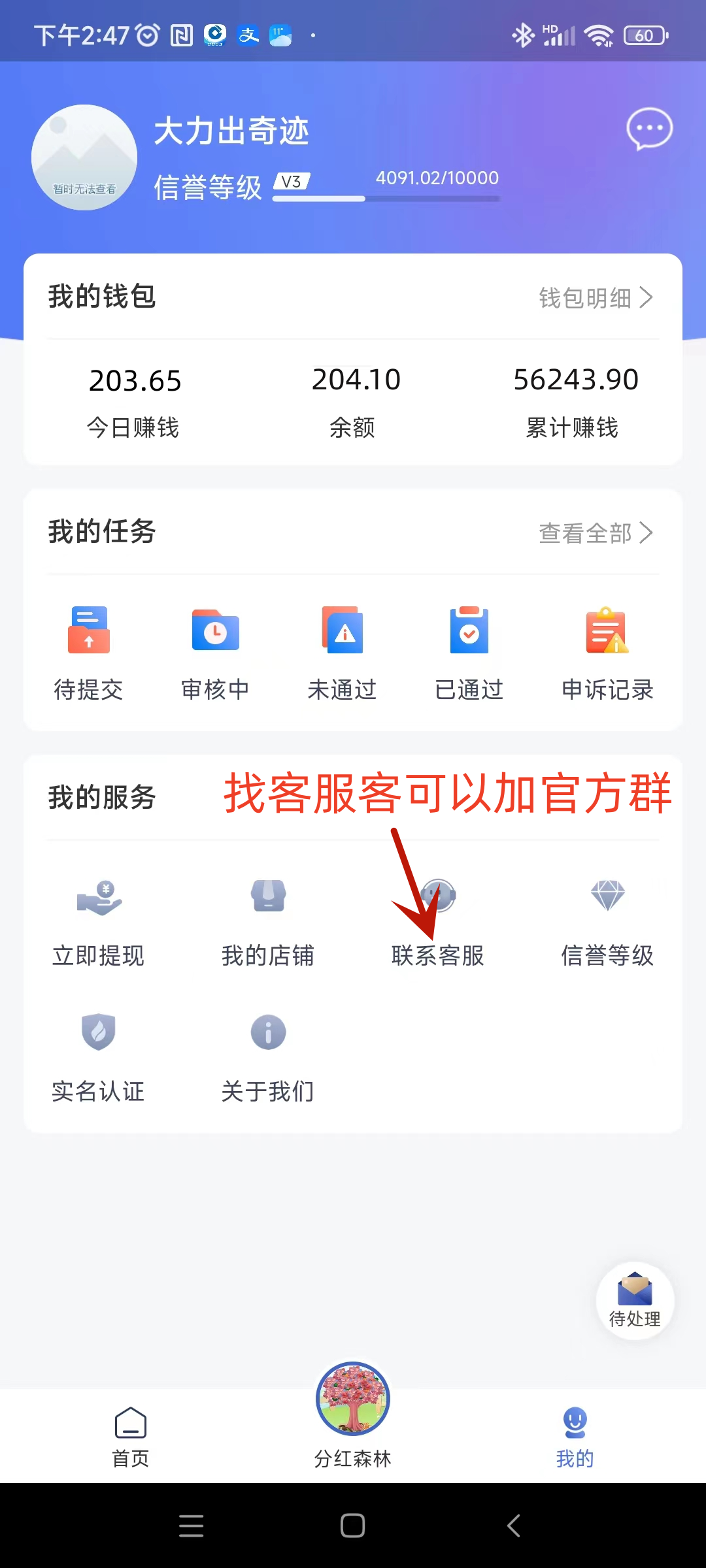Go back with system back button

click(514, 1526)
